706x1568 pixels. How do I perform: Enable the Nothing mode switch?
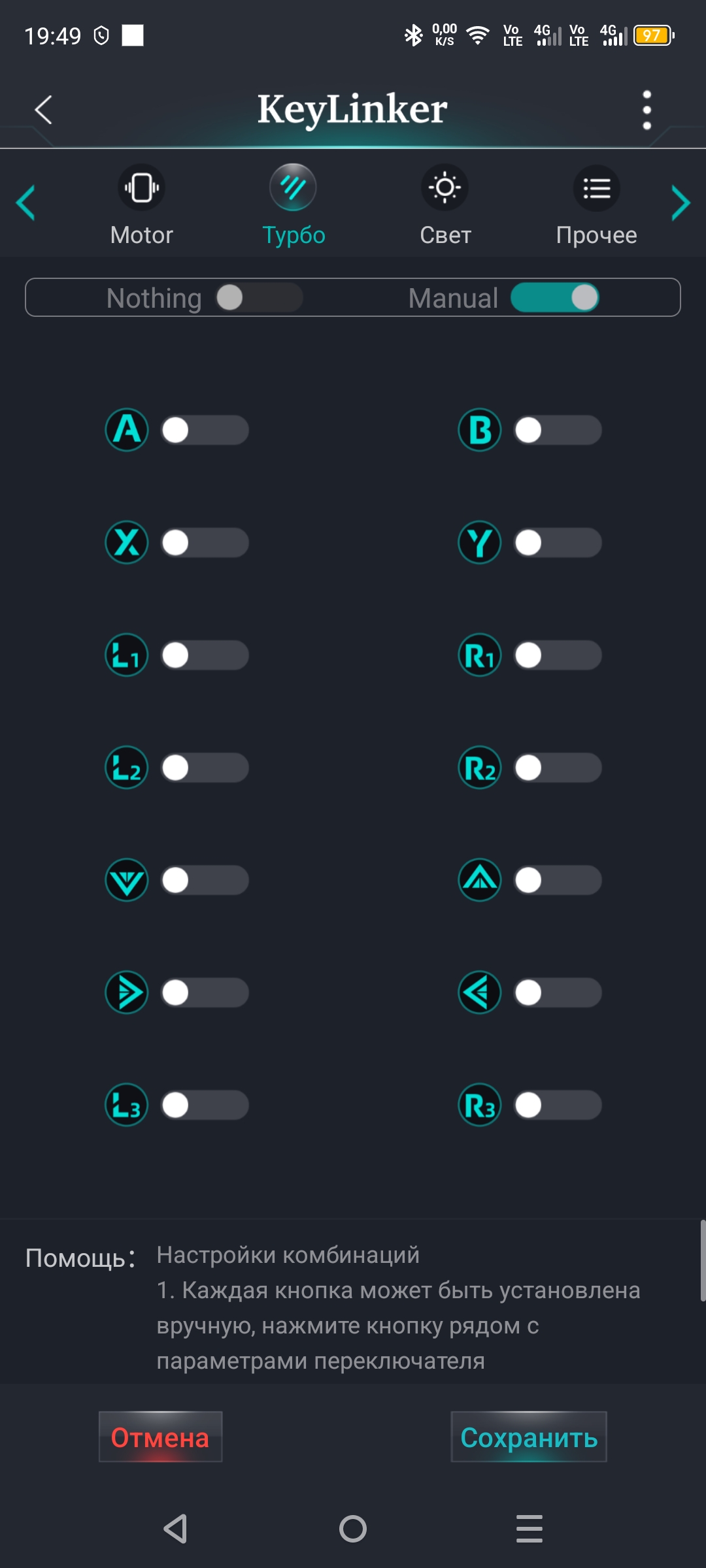pyautogui.click(x=259, y=298)
